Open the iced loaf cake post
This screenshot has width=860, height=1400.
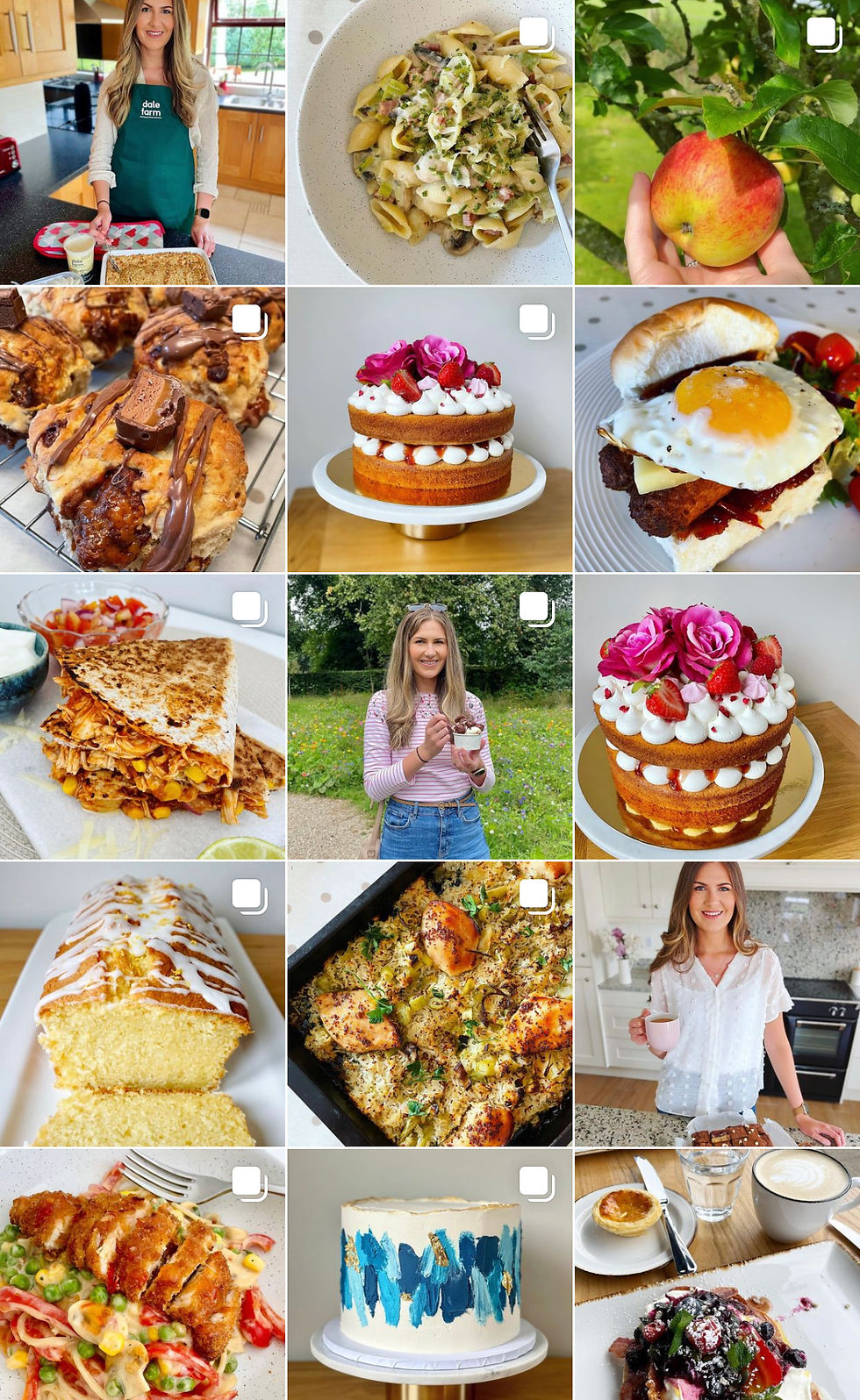pyautogui.click(x=142, y=1004)
